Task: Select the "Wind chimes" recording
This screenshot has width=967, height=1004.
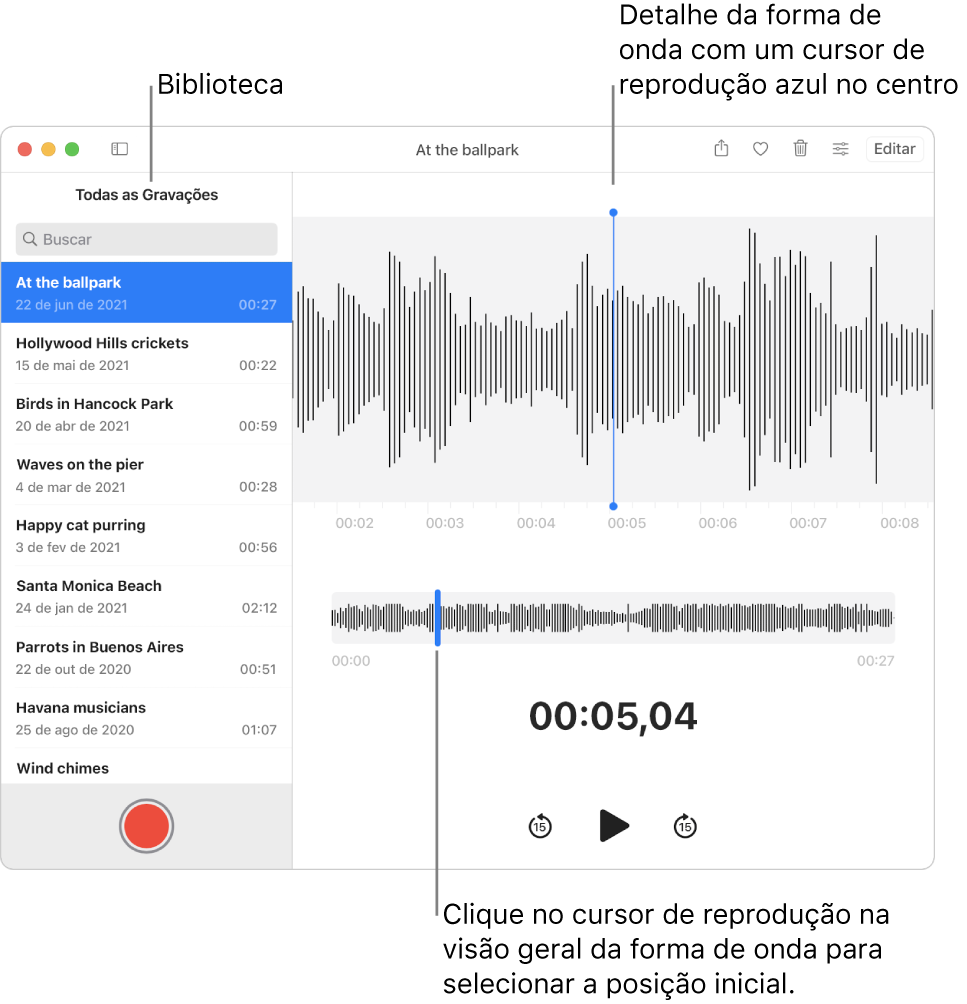Action: point(147,768)
